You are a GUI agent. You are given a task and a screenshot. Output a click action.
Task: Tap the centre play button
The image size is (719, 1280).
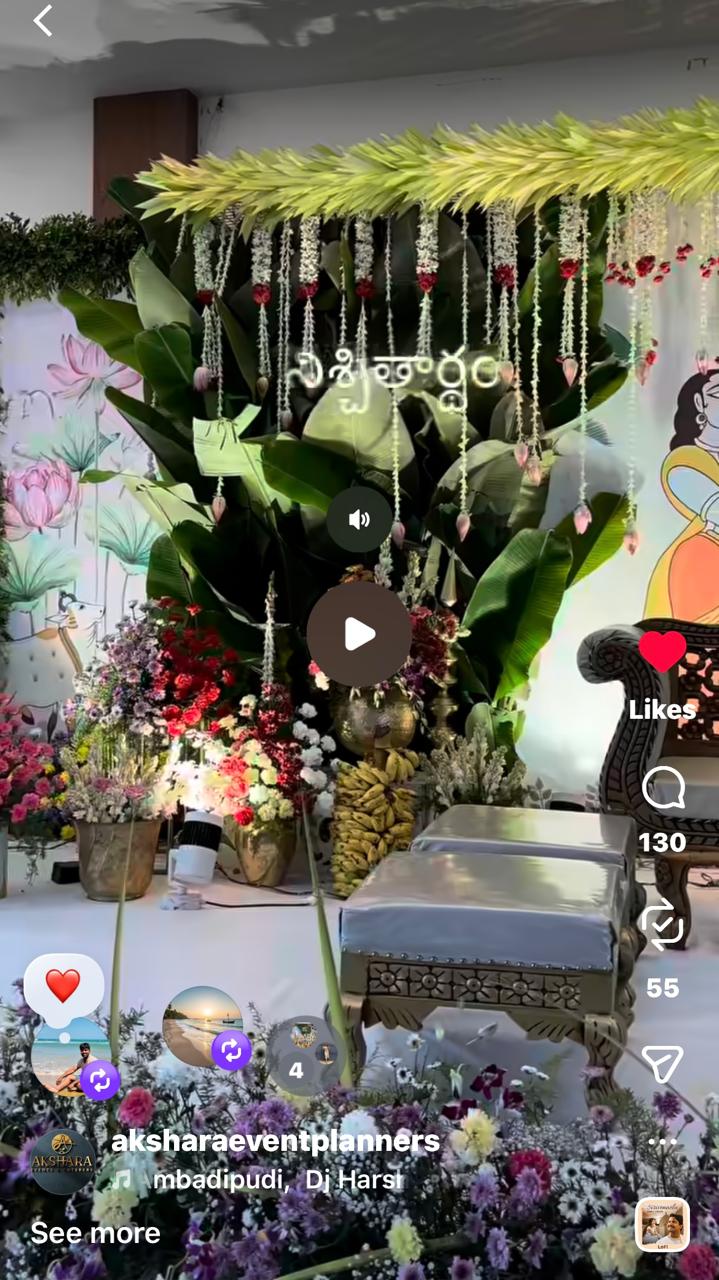point(359,634)
